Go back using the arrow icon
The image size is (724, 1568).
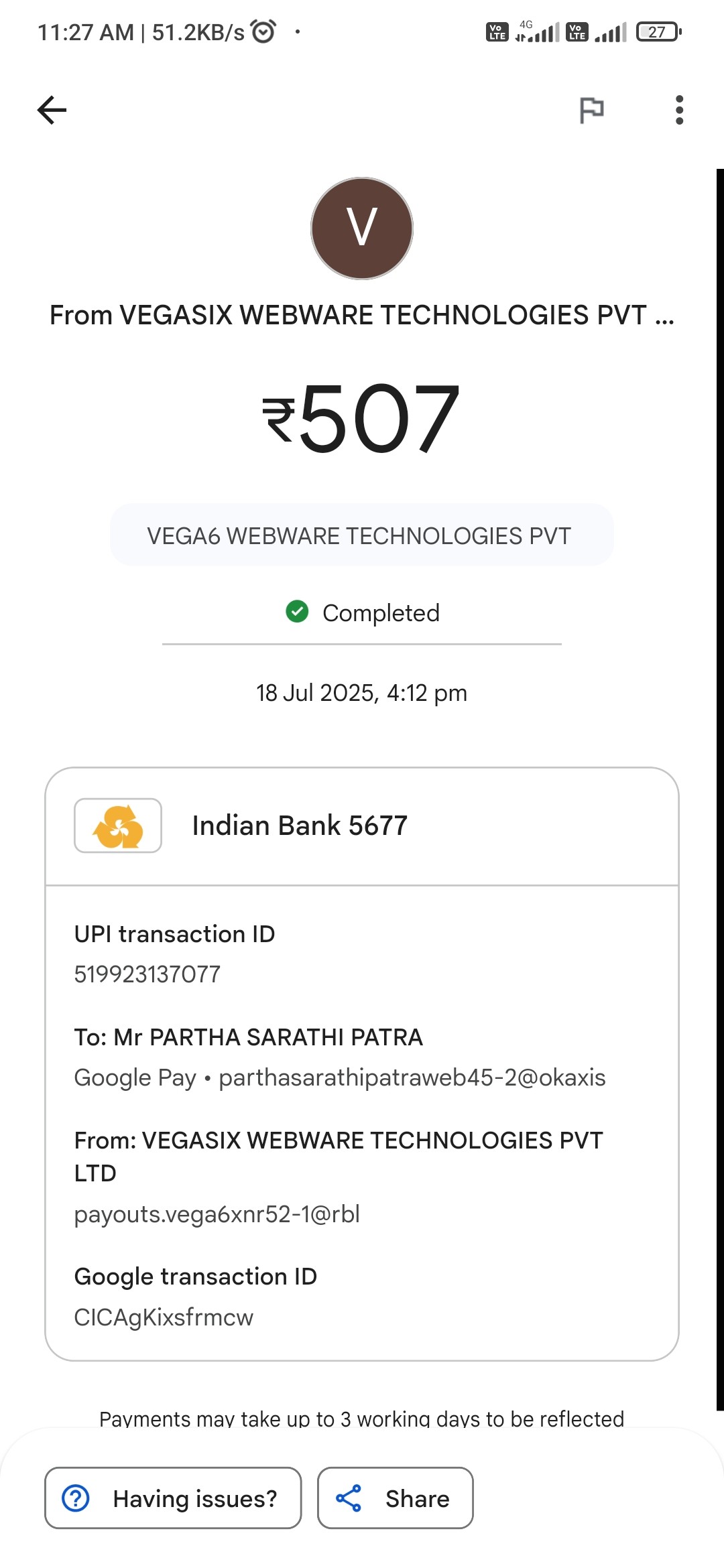52,110
